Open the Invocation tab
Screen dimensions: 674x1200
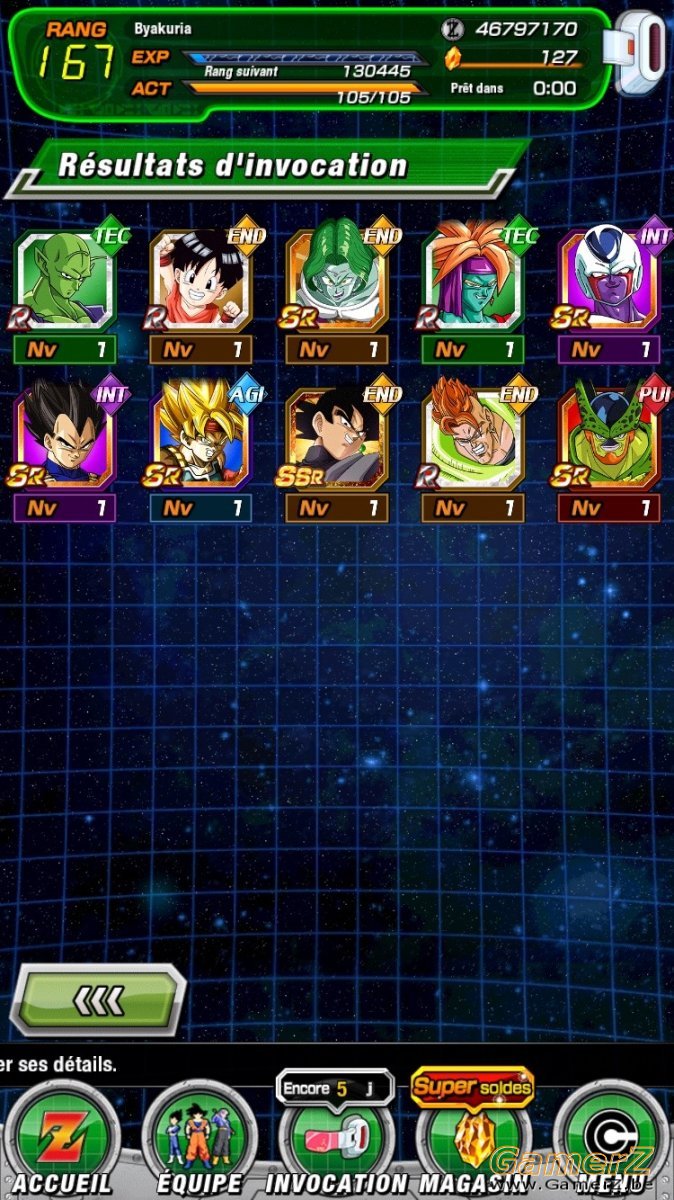point(336,1140)
